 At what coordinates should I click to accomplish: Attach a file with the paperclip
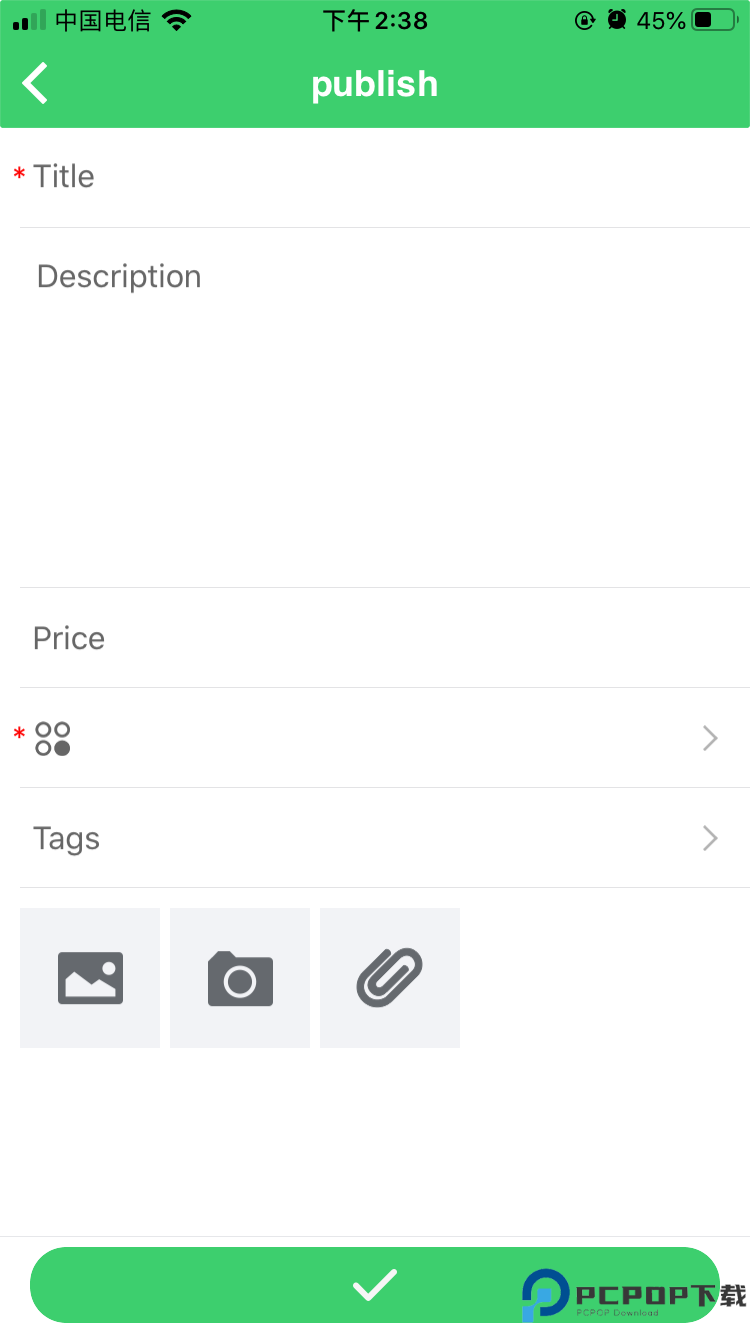coord(390,978)
